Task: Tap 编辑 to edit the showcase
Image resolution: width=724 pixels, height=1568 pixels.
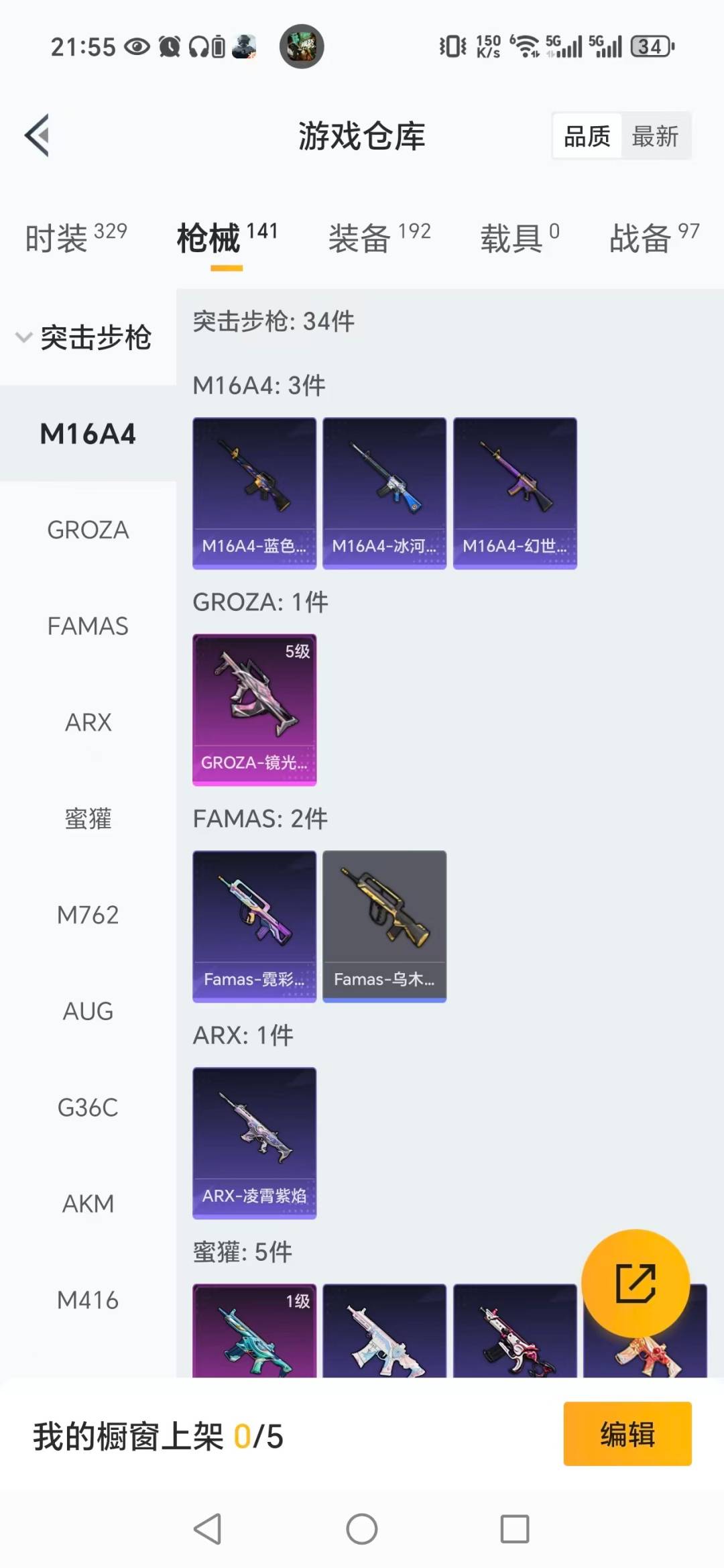Action: pyautogui.click(x=627, y=1434)
